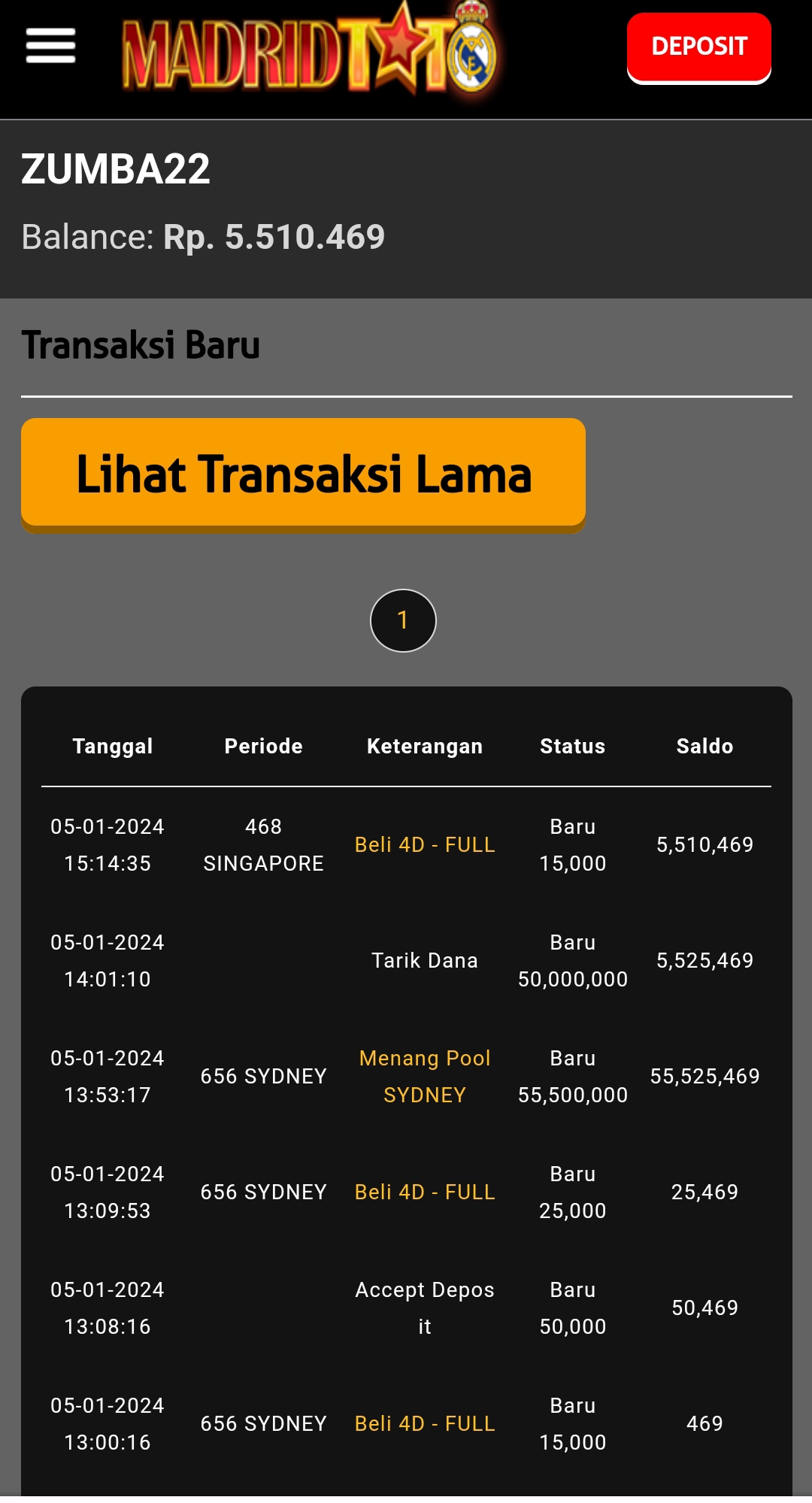This screenshot has height=1503, width=812.
Task: Open Lihat Transaksi Lama
Action: pyautogui.click(x=303, y=474)
